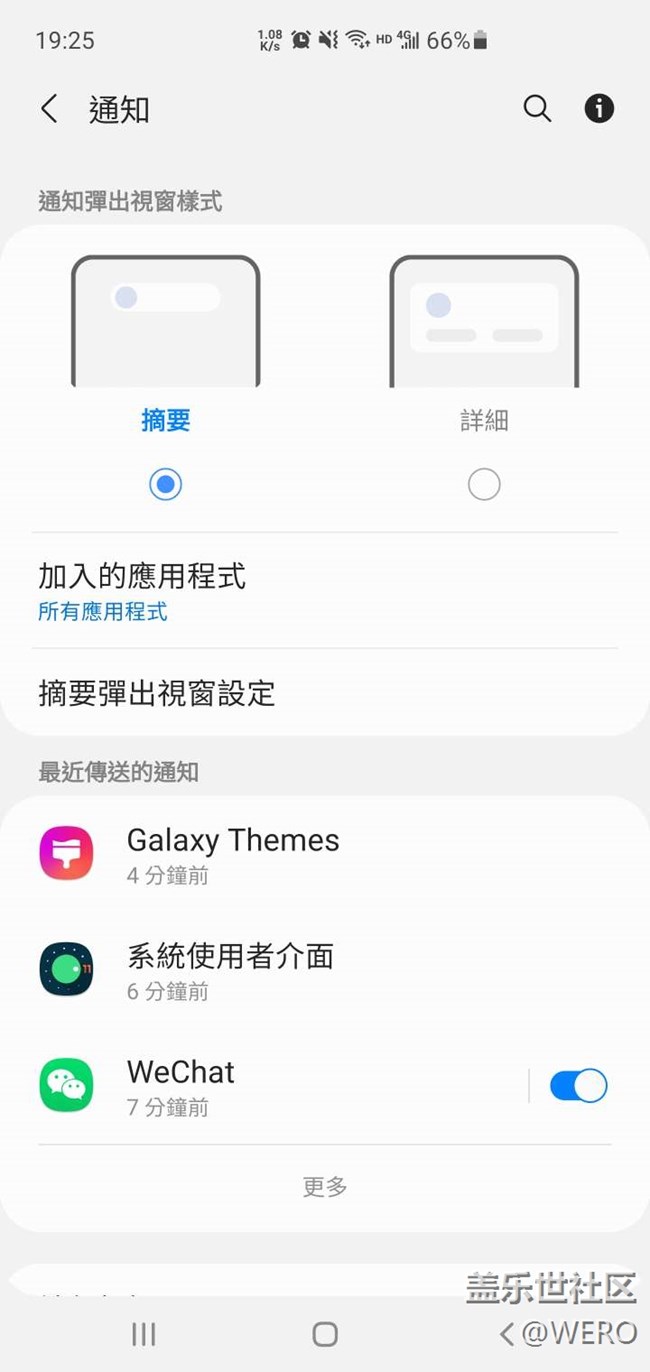The height and width of the screenshot is (1372, 650).
Task: Open 加入的應用程式 settings
Action: (325, 591)
